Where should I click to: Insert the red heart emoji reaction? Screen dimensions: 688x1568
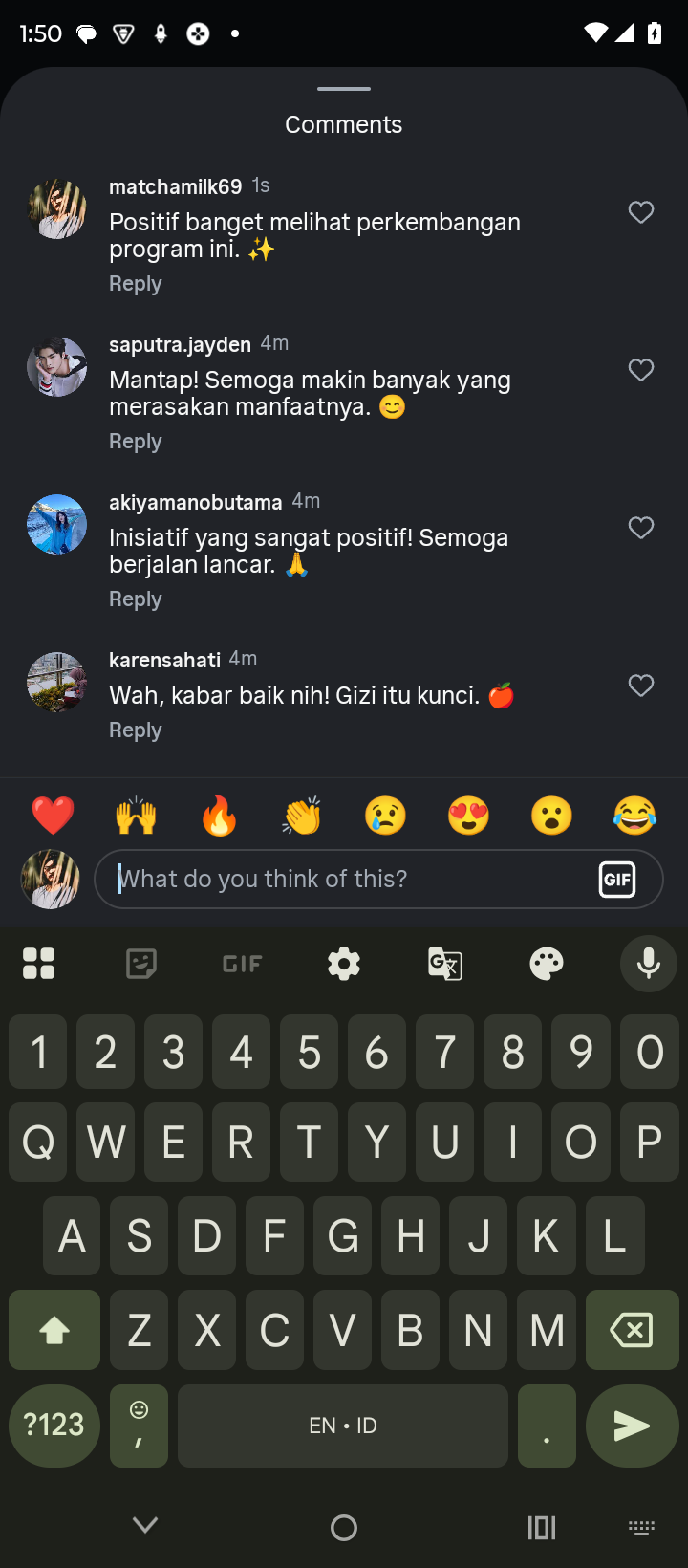[53, 817]
